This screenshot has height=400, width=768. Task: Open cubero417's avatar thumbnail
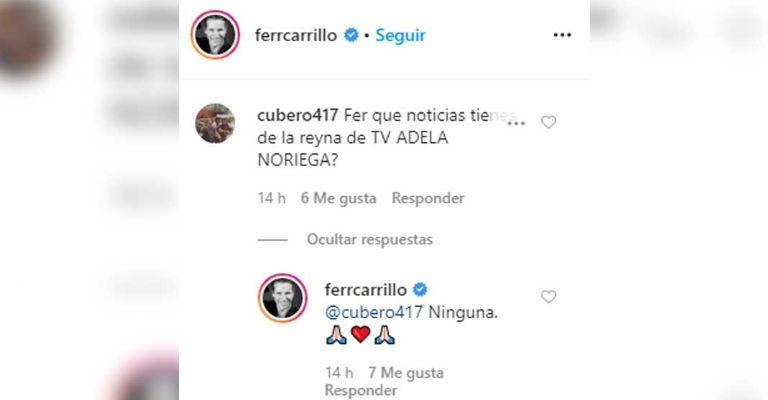click(215, 122)
